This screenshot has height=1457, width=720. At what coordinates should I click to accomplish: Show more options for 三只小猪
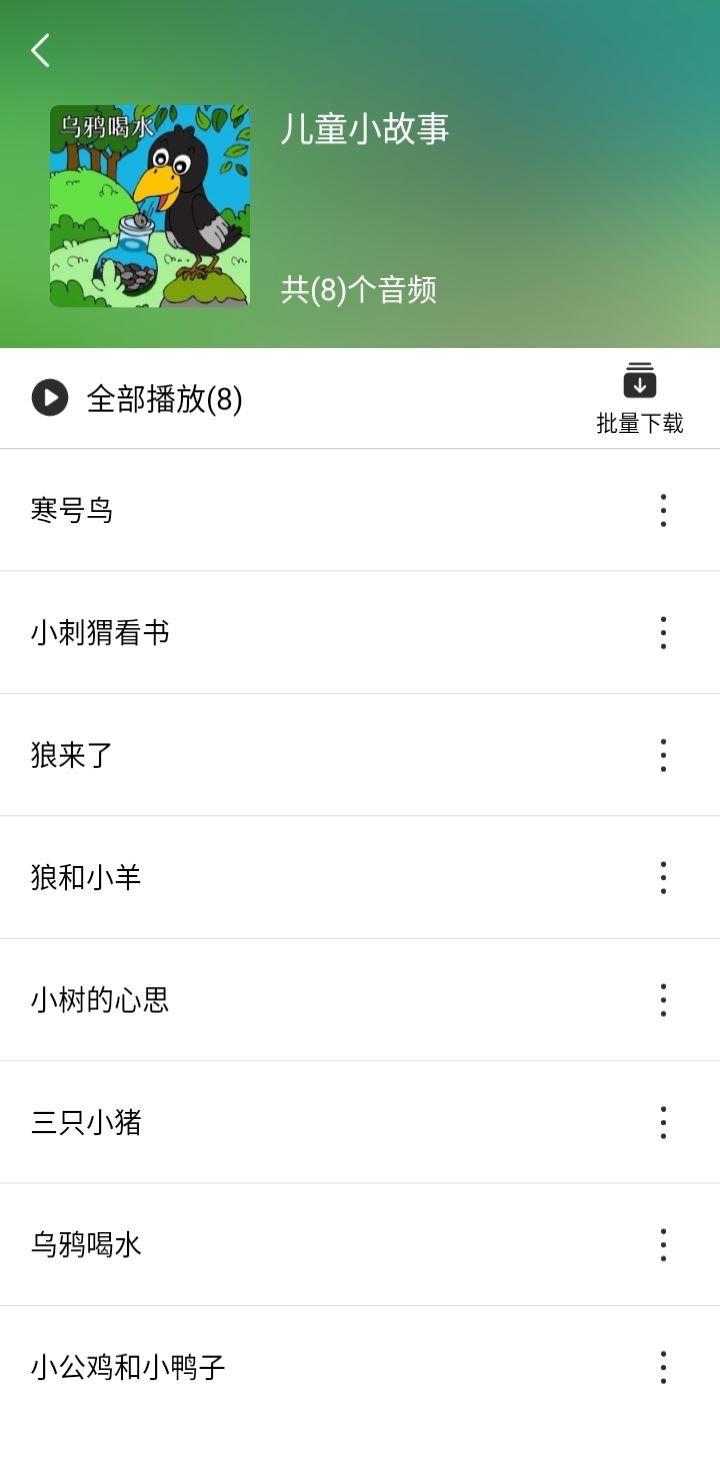coord(663,1123)
